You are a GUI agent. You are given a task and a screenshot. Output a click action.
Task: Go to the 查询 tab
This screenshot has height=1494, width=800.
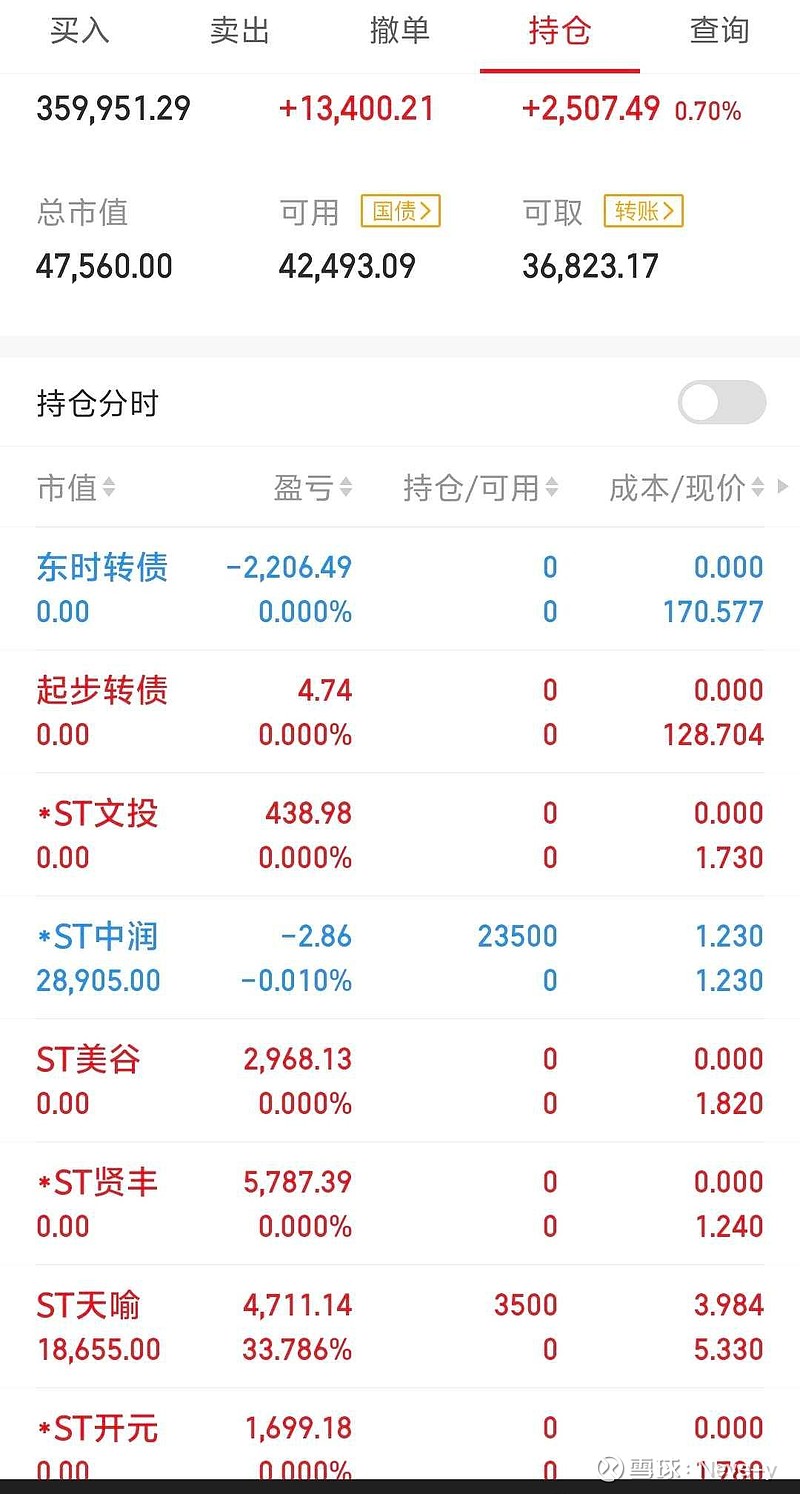point(720,31)
